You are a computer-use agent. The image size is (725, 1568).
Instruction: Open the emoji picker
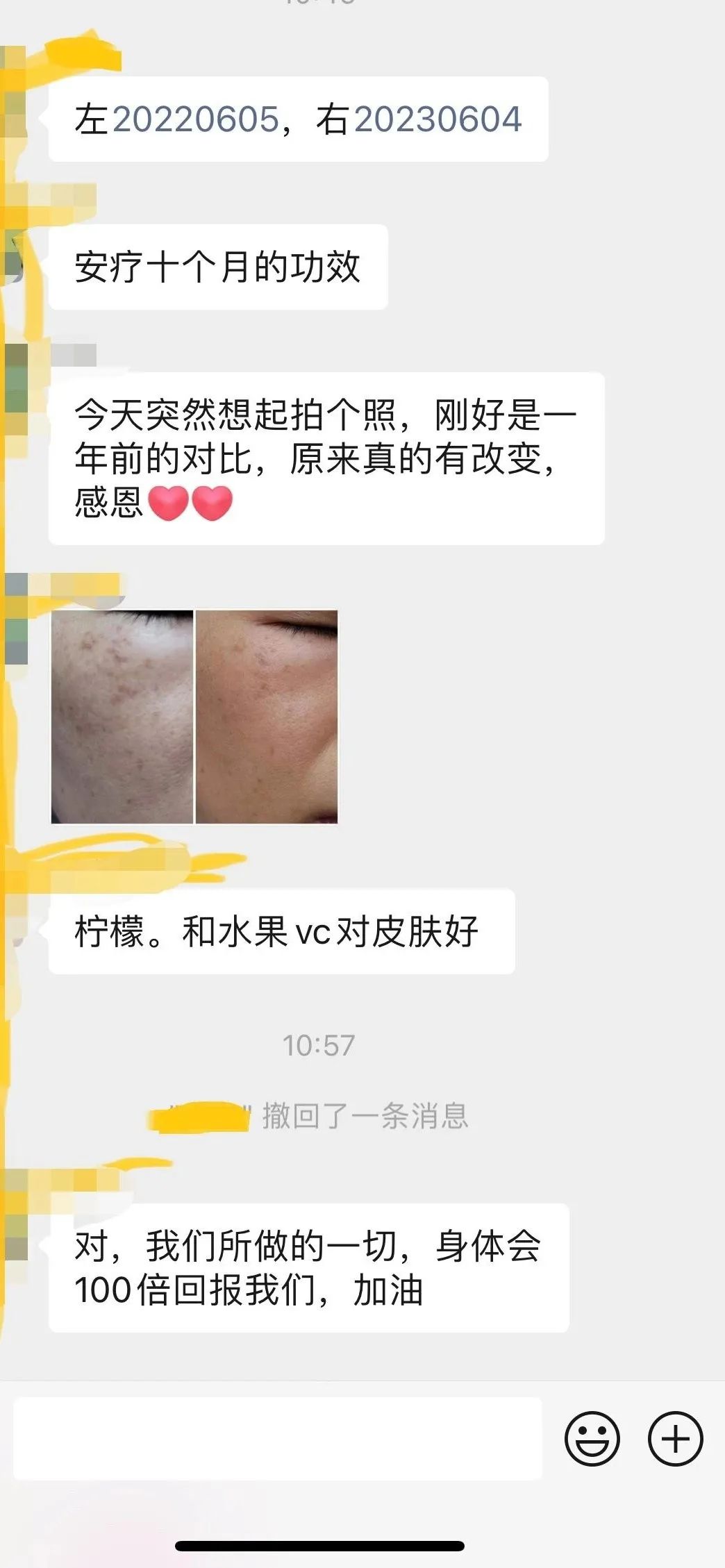[592, 1438]
